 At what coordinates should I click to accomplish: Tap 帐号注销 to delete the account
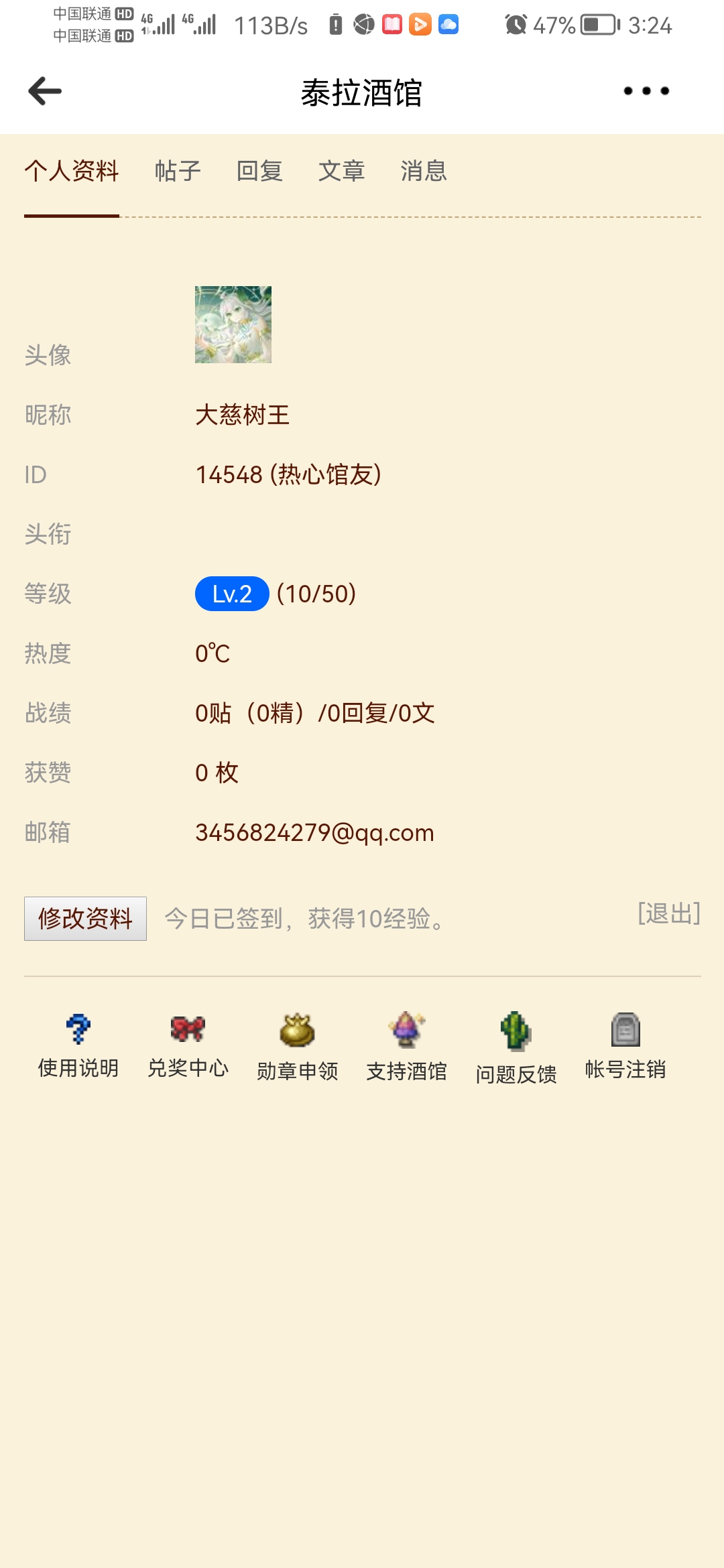click(625, 1046)
